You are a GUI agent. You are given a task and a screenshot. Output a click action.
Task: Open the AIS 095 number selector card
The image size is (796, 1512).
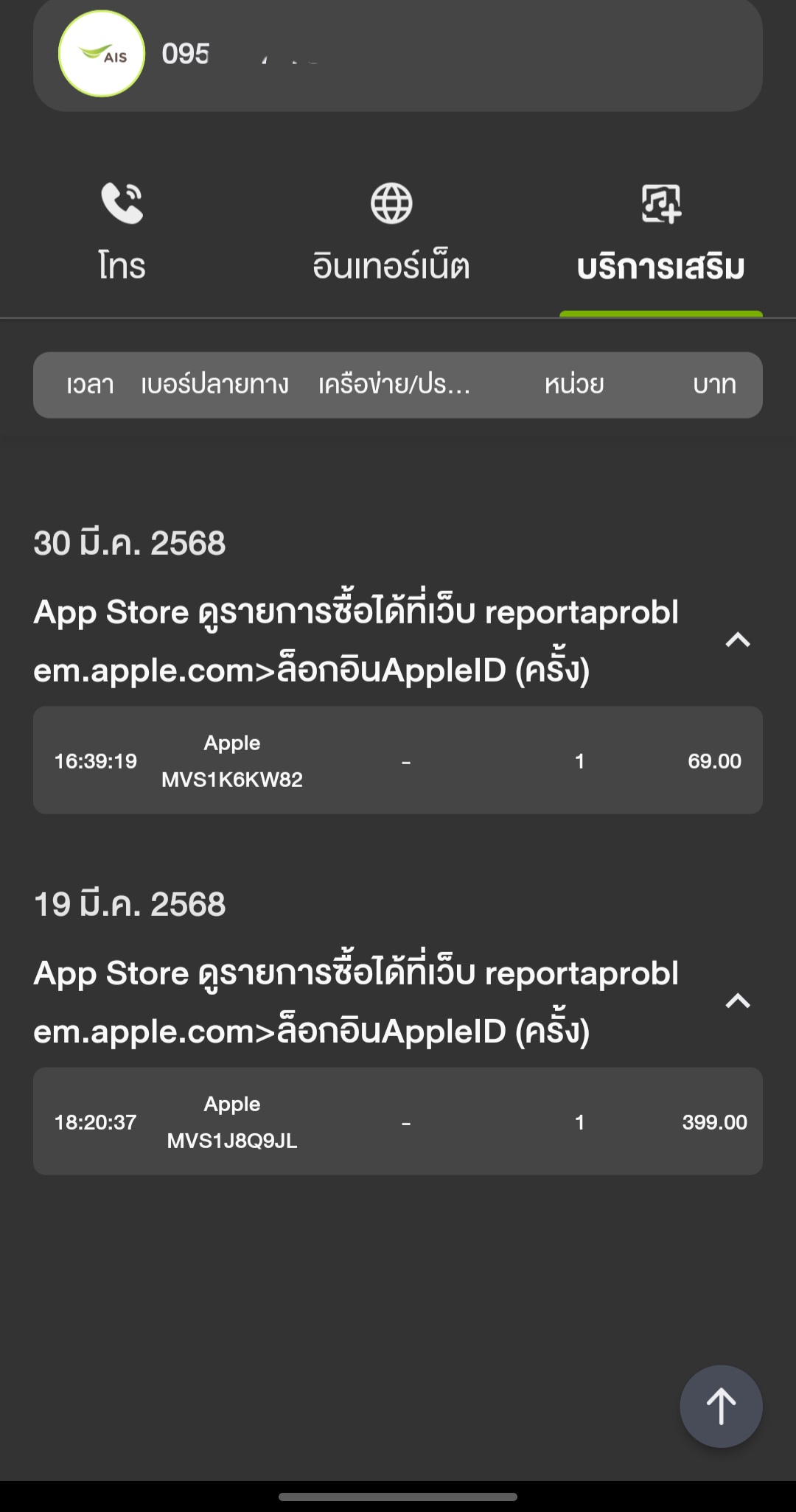click(x=398, y=54)
